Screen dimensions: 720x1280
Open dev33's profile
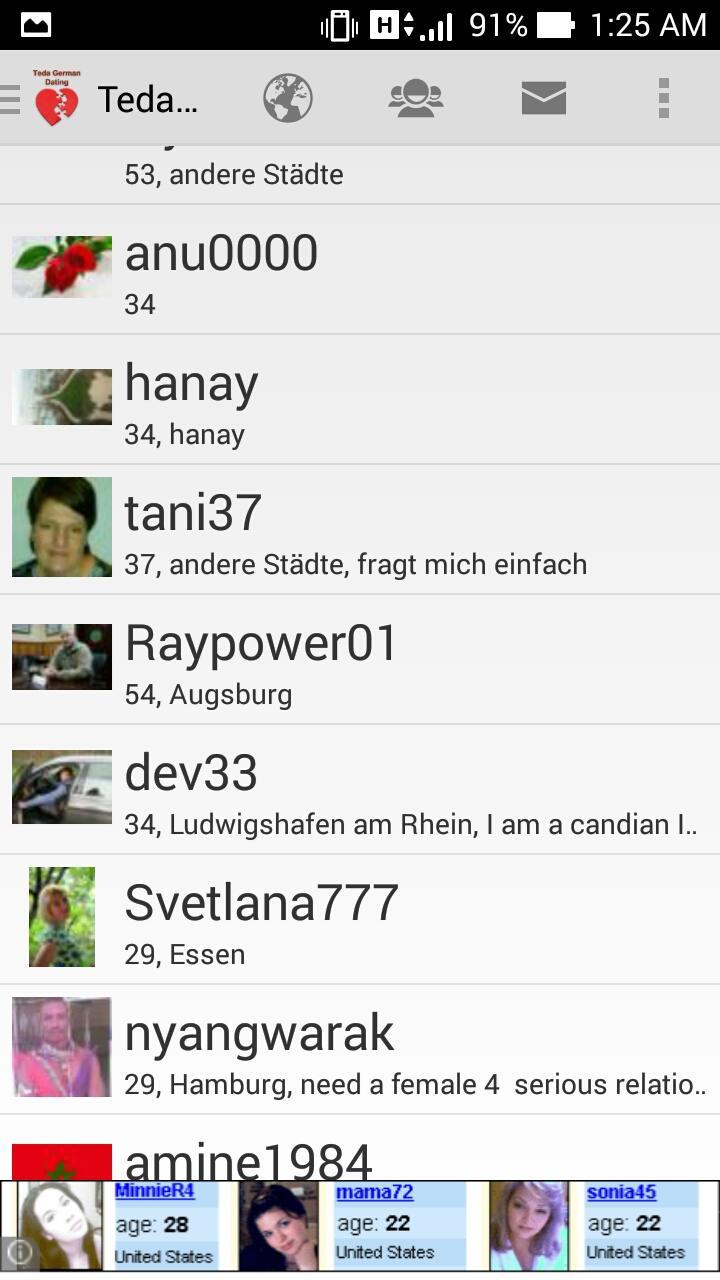pos(360,790)
